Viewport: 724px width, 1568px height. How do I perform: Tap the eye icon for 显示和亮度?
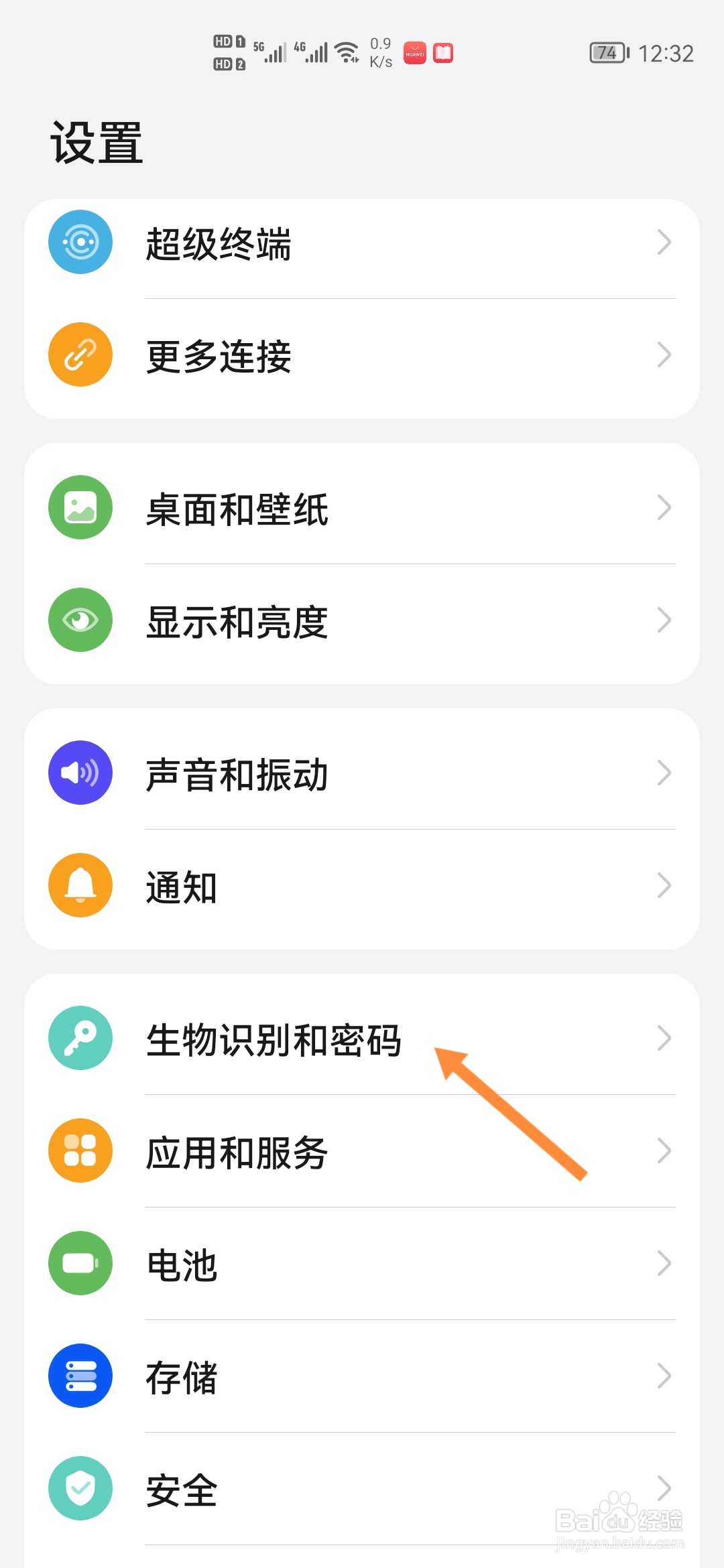pos(80,620)
